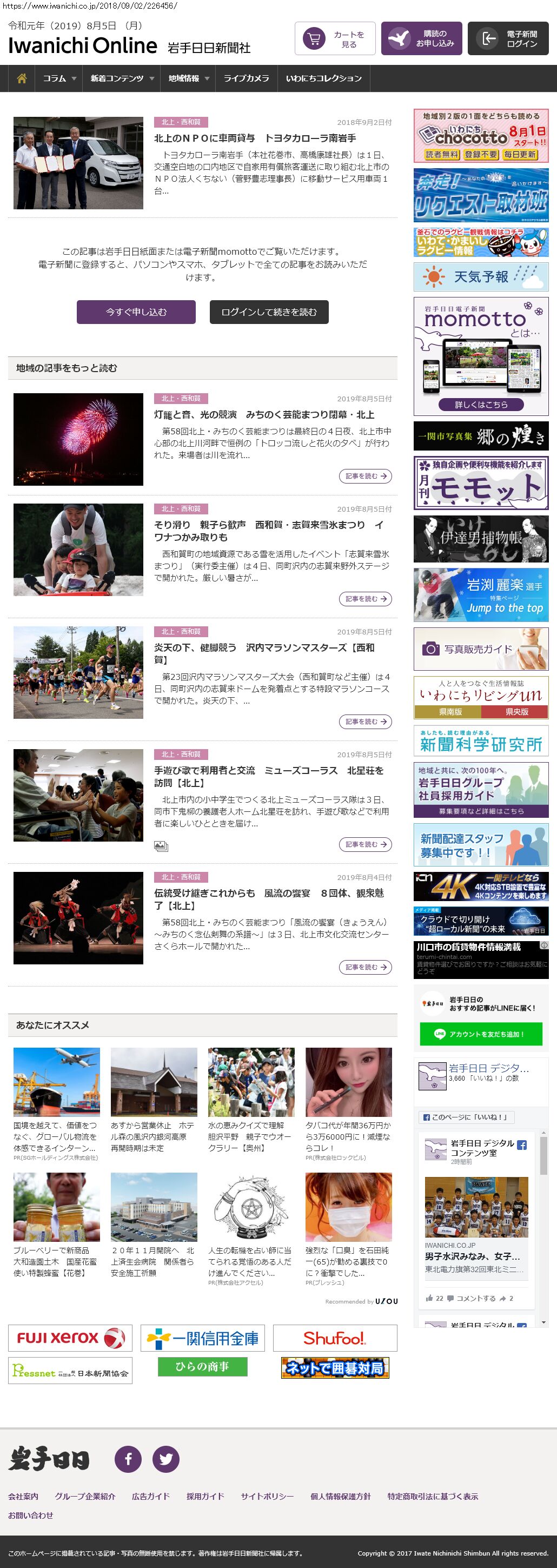The width and height of the screenshot is (557, 1568).
Task: Open 電子新聞ログイン login button
Action: click(508, 39)
